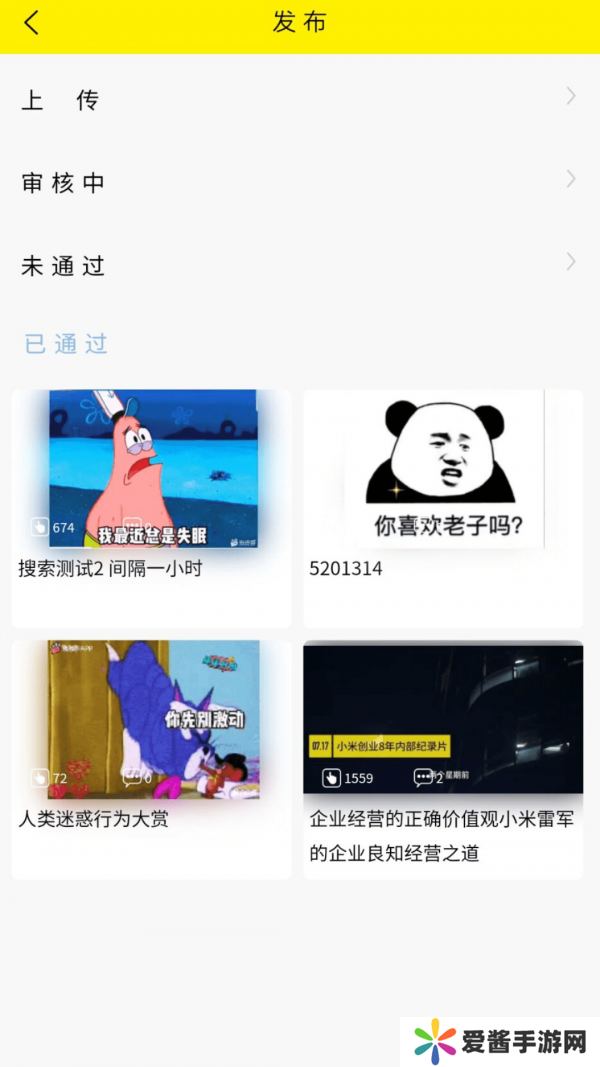
Task: Go back using the top-left arrow
Action: (x=32, y=23)
